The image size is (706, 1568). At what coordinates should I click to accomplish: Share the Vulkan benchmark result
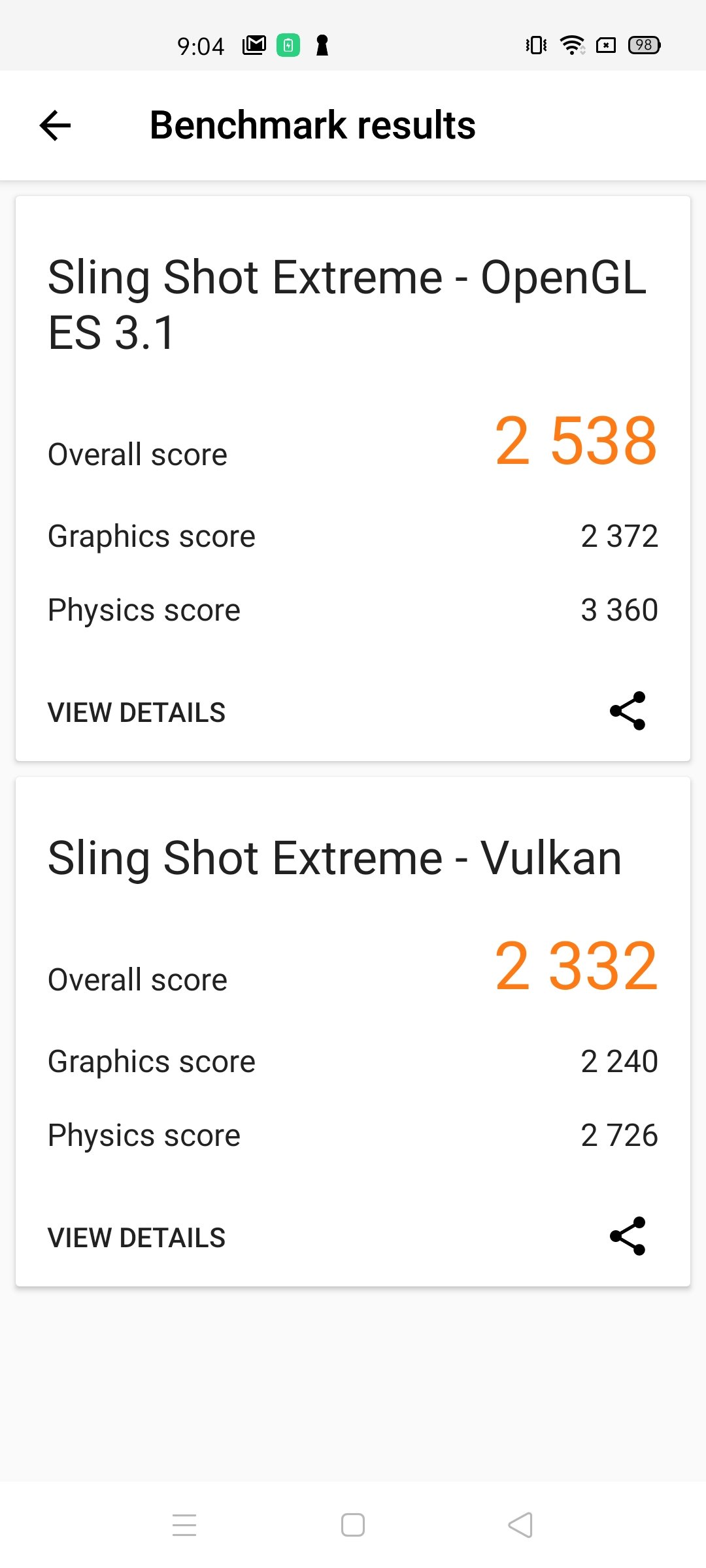click(x=628, y=1236)
